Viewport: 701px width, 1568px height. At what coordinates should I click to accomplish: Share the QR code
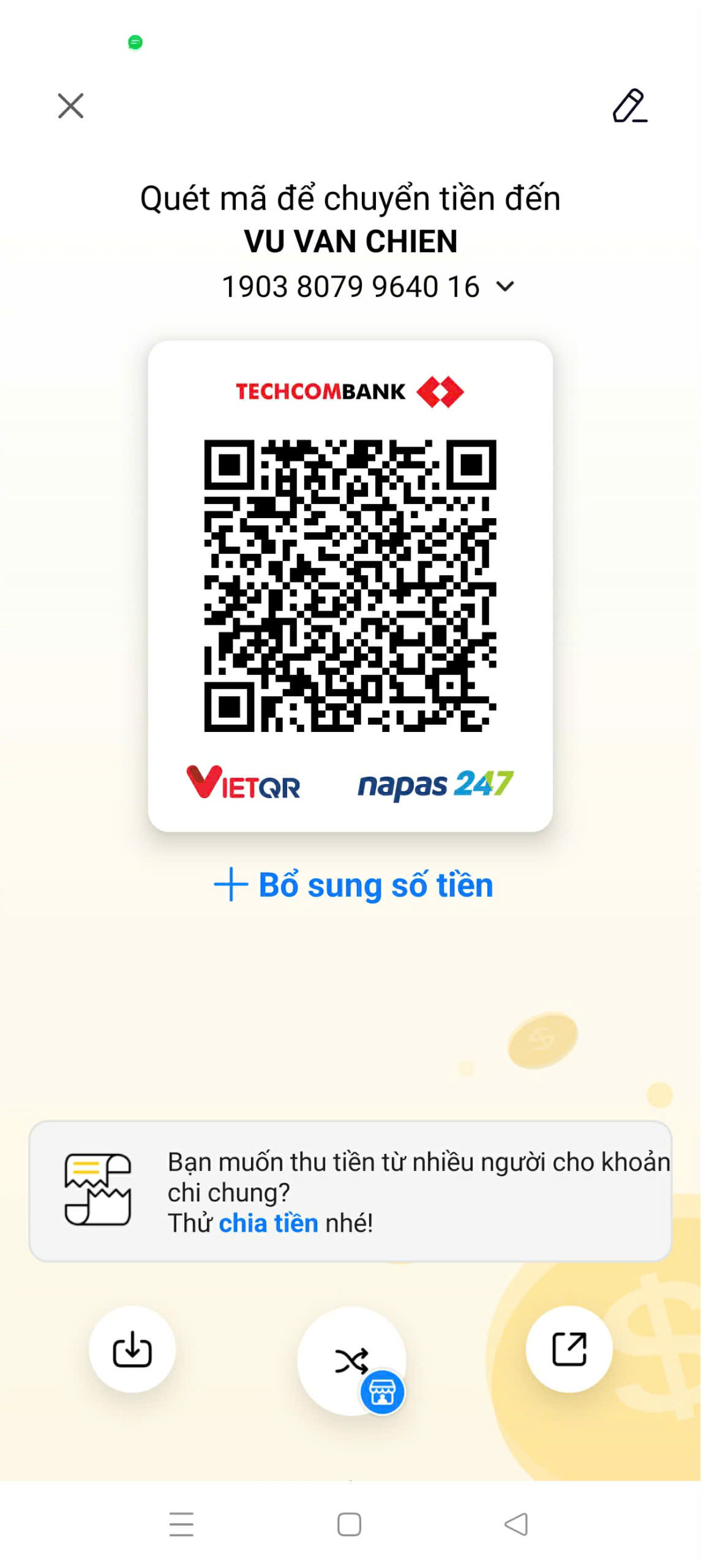tap(569, 1349)
